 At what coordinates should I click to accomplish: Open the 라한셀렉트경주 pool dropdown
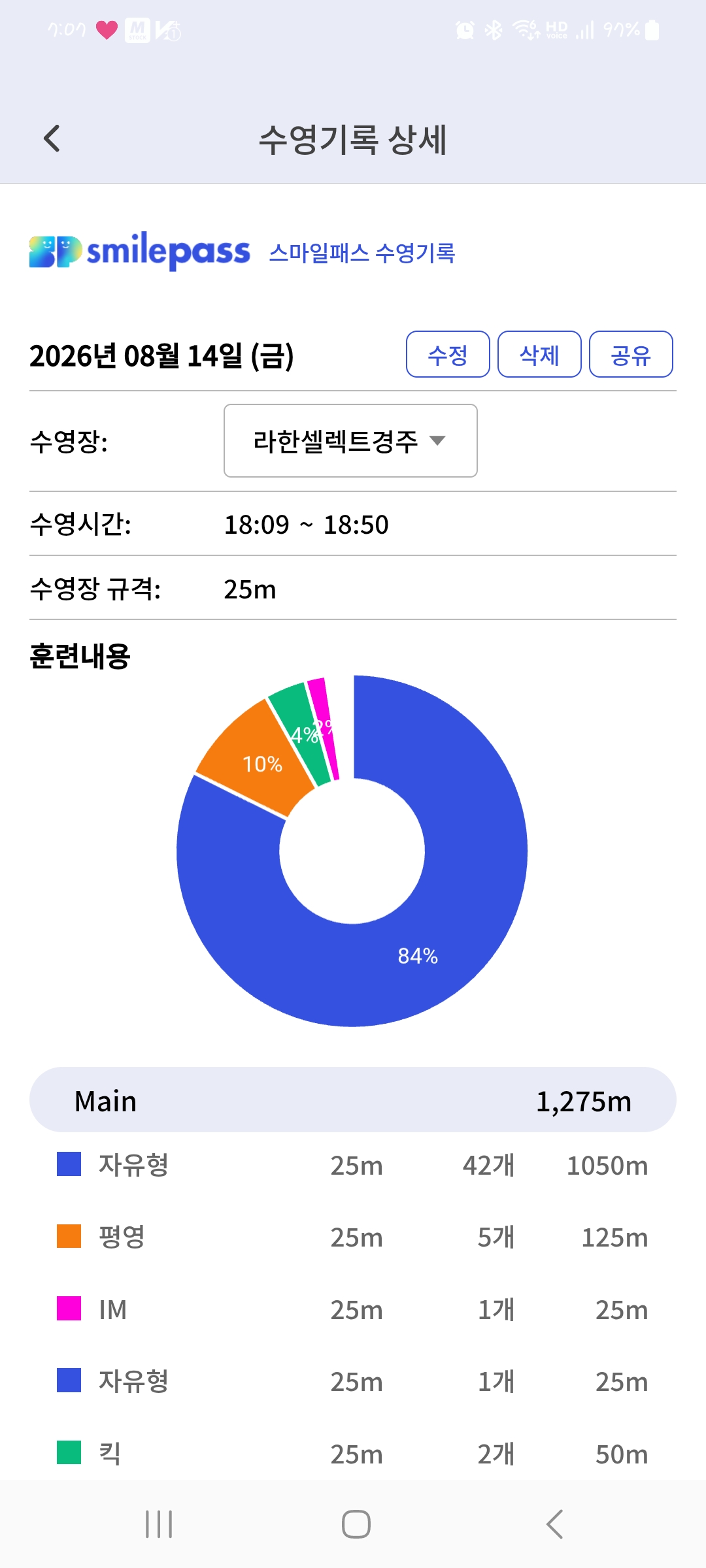[350, 441]
